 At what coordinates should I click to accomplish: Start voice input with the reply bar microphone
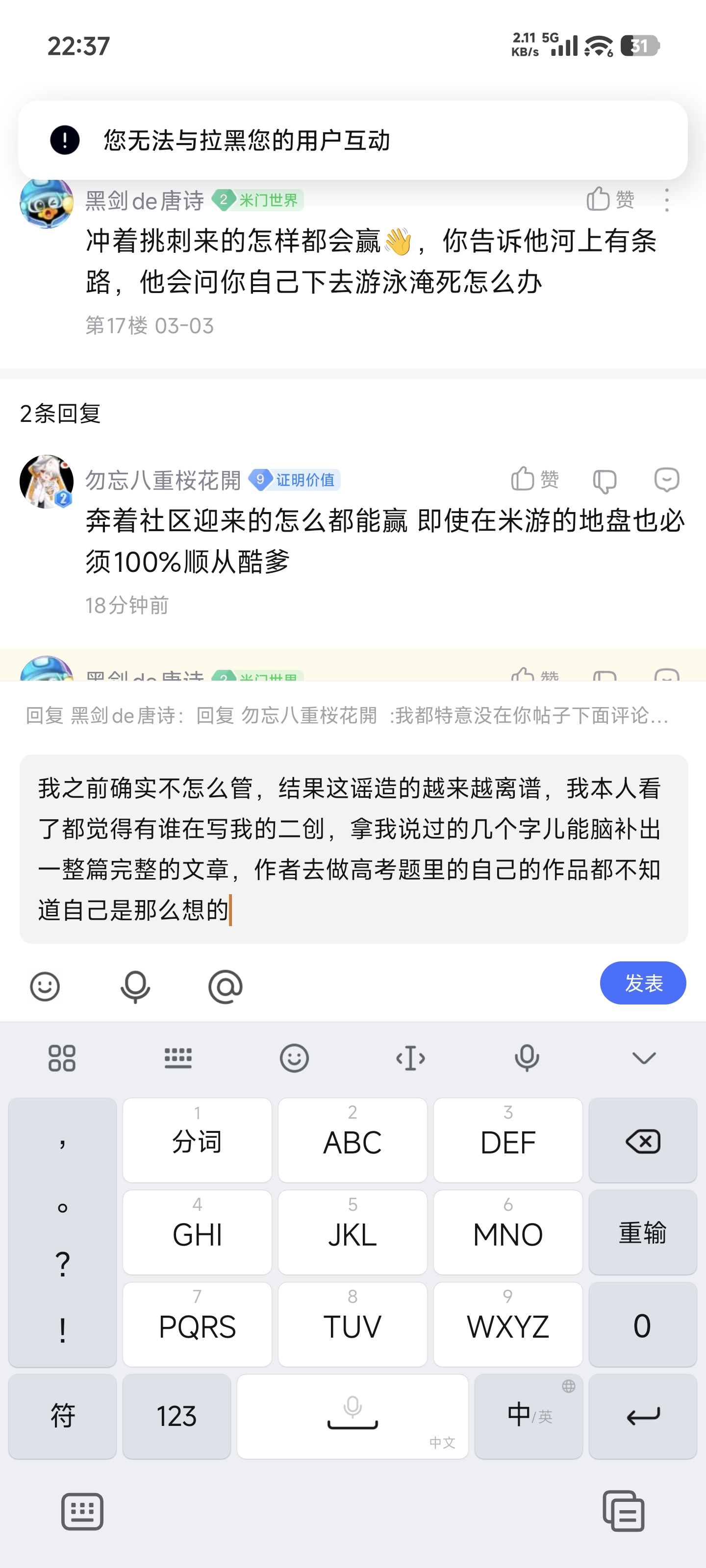pos(135,986)
